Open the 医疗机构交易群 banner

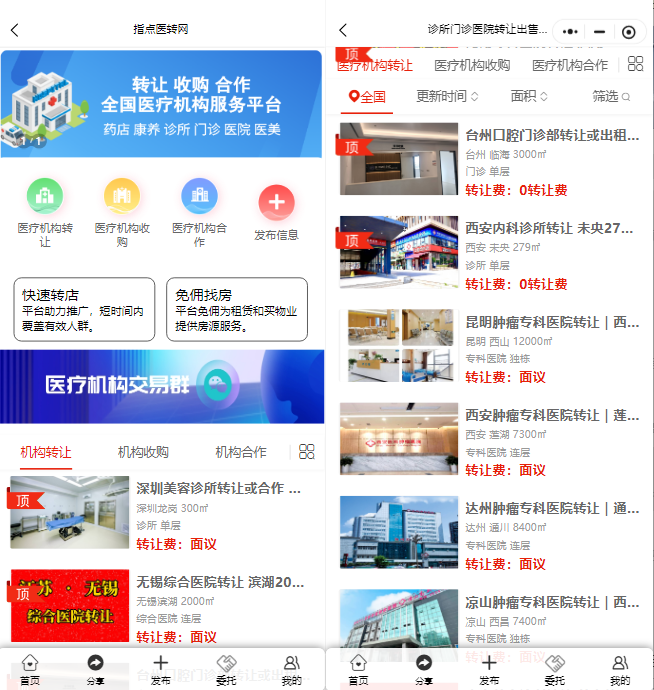click(162, 386)
